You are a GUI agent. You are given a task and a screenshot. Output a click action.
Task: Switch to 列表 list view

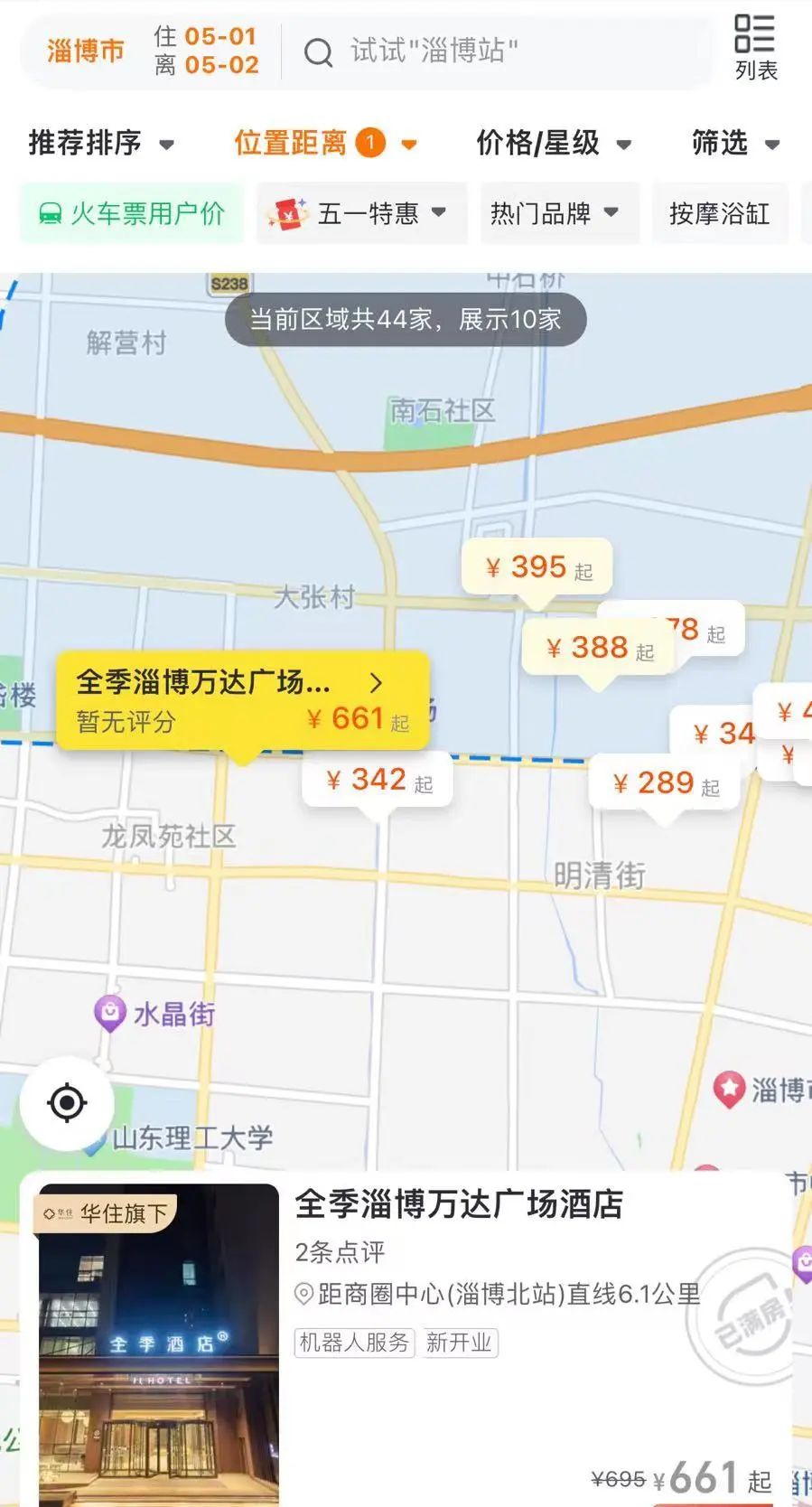pyautogui.click(x=755, y=47)
